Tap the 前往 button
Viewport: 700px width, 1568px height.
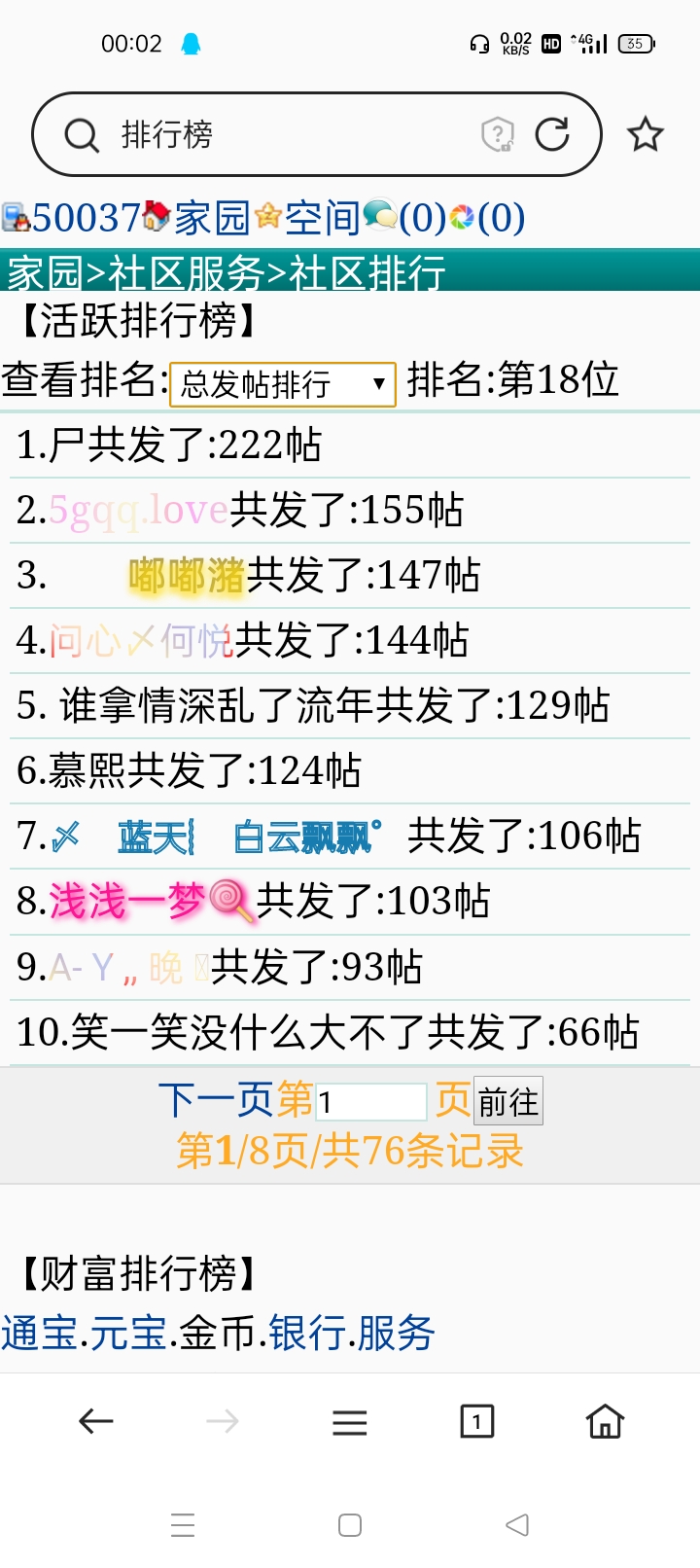coord(507,1101)
